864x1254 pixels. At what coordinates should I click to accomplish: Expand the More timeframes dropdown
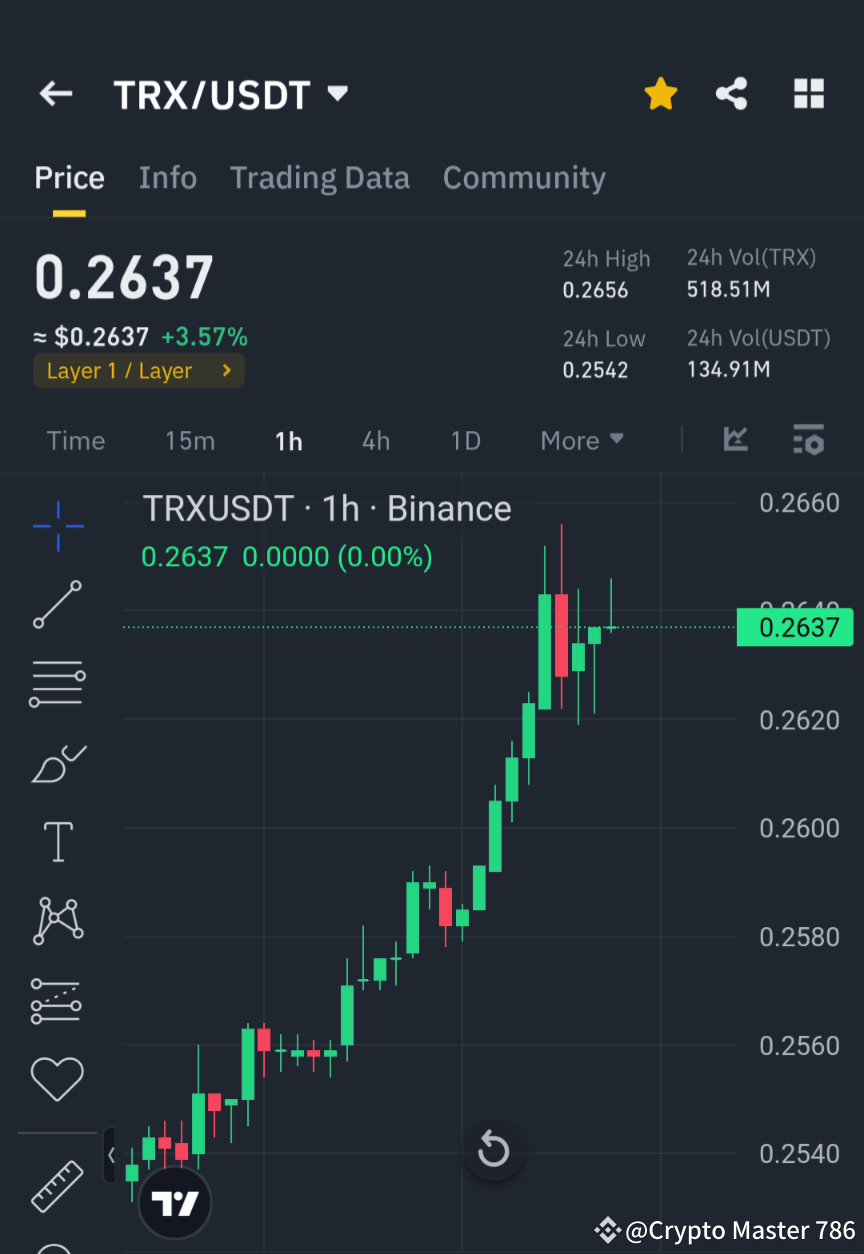pos(581,440)
